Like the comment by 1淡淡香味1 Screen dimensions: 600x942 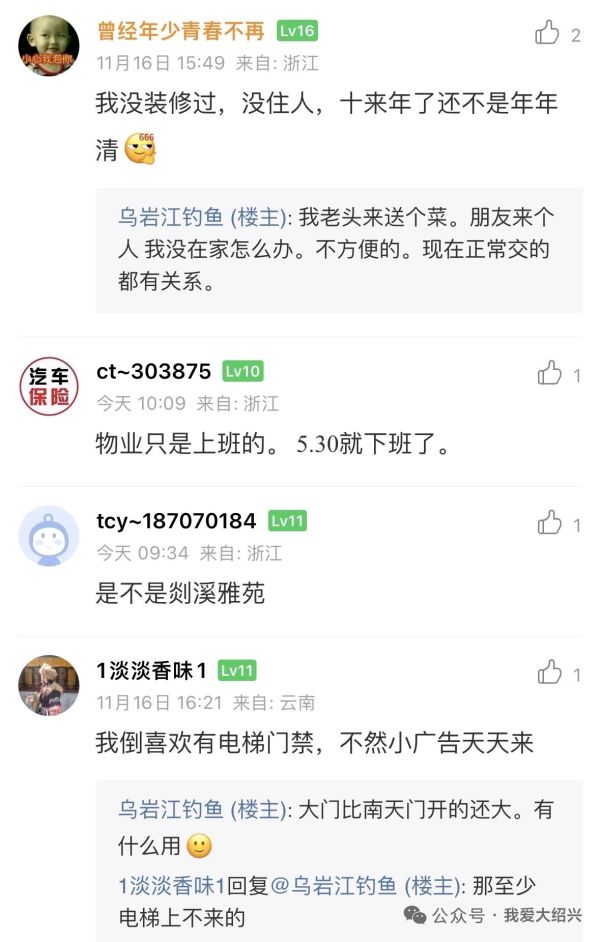coord(550,673)
